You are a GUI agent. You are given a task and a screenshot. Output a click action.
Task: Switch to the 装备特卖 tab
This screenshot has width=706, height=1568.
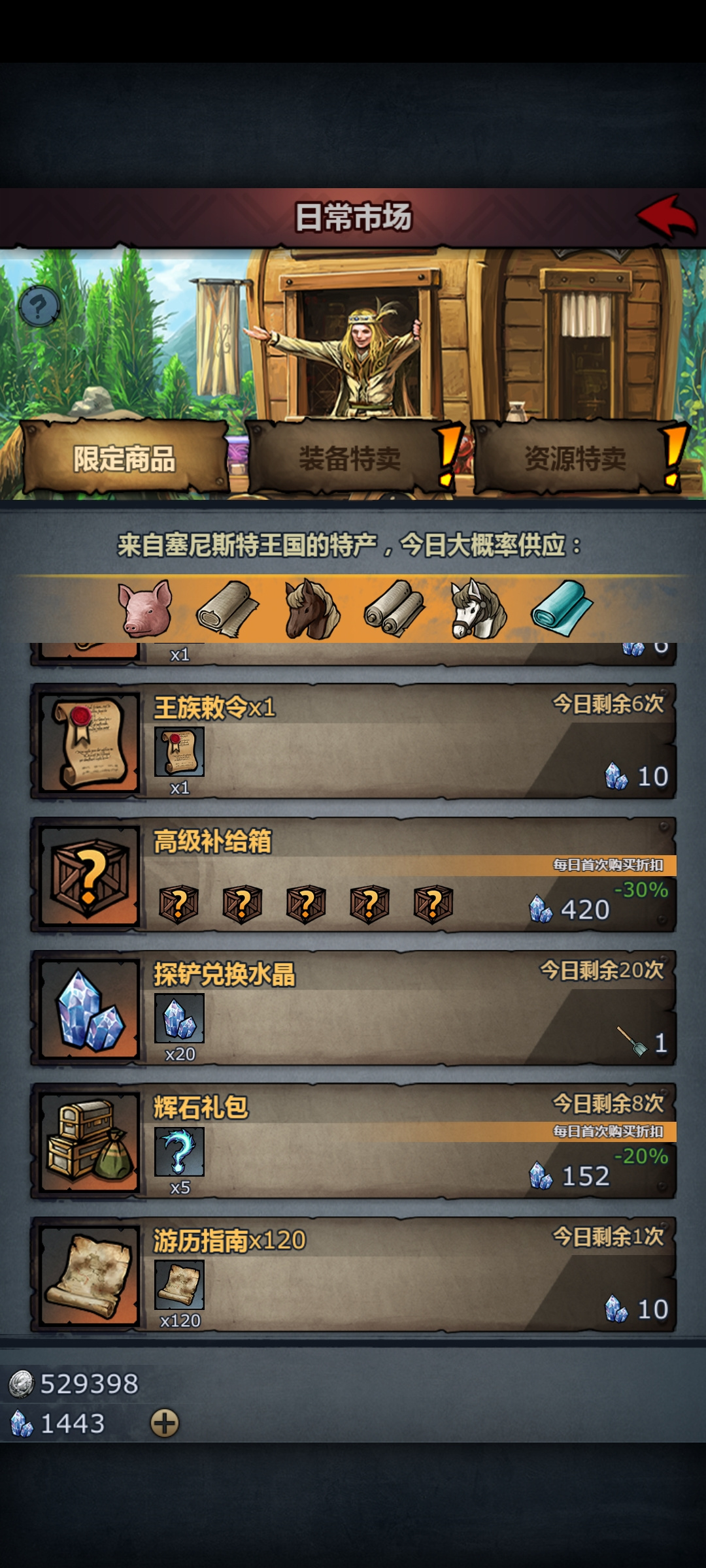(350, 458)
